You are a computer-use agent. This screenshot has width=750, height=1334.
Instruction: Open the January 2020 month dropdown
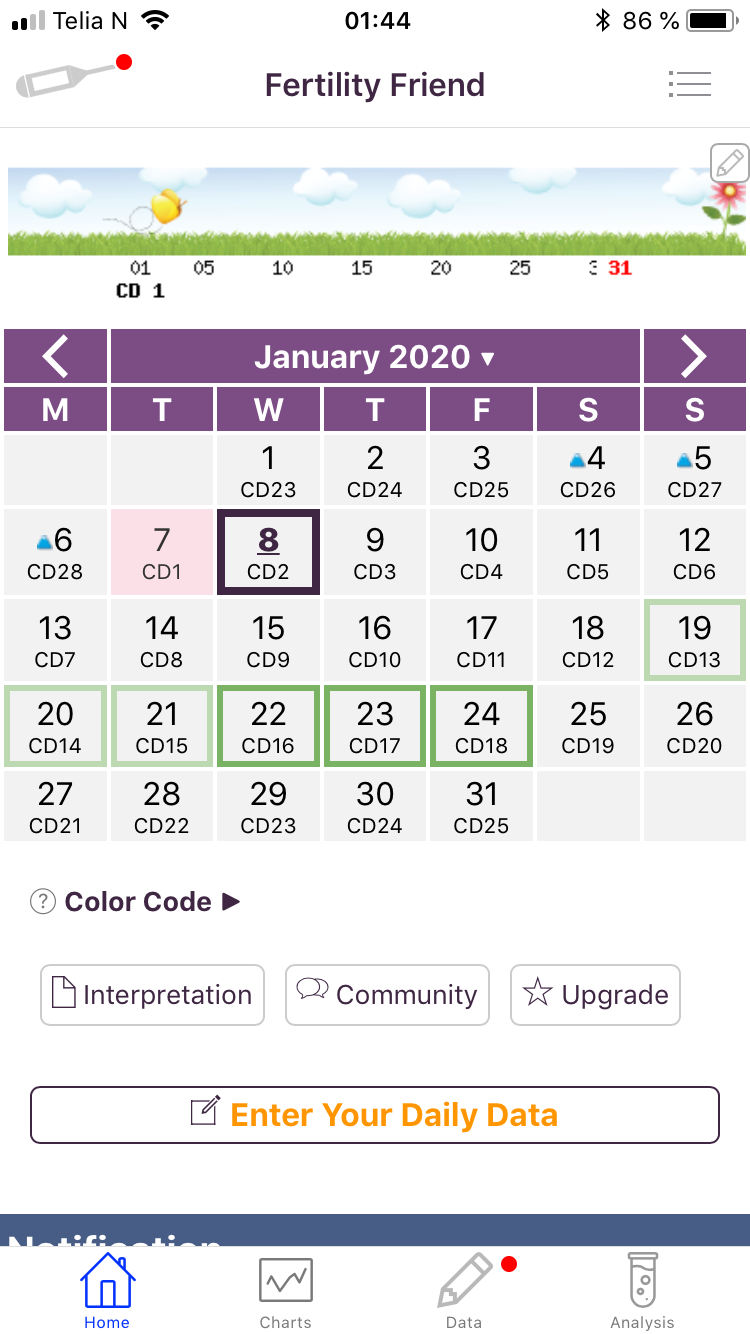tap(375, 357)
